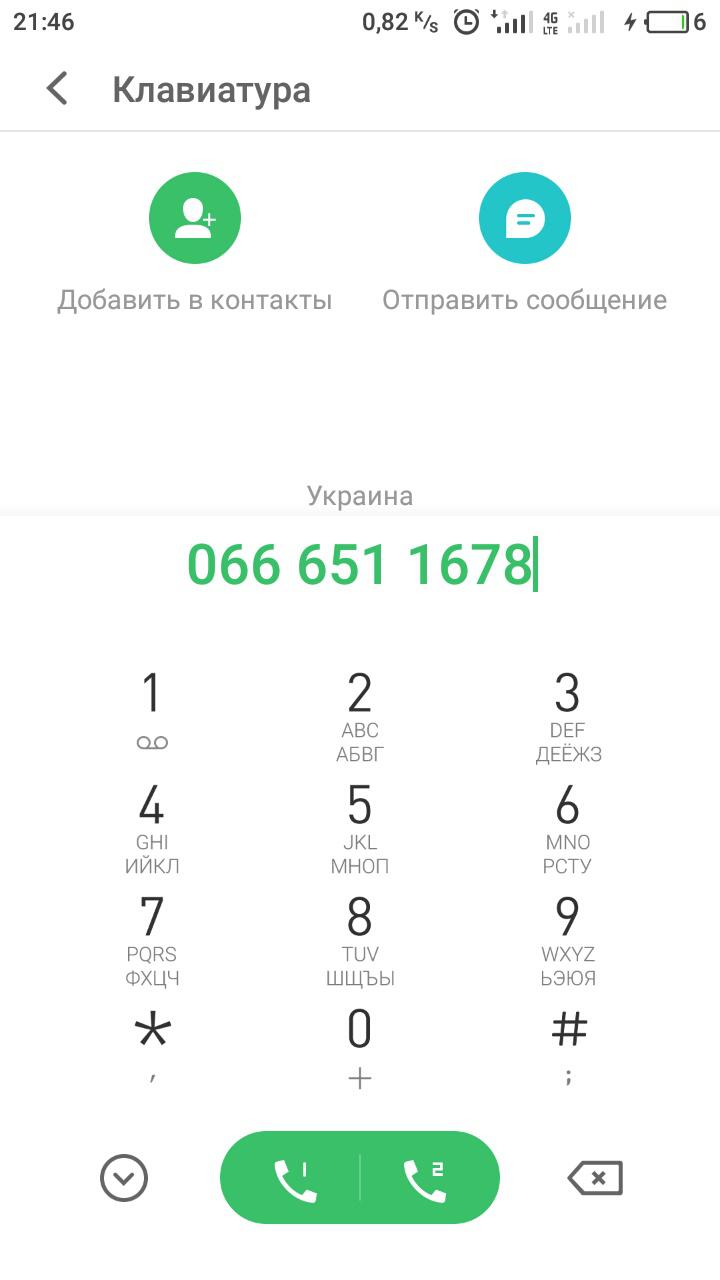
Task: Tap the number field 066 651 1678
Action: (360, 565)
